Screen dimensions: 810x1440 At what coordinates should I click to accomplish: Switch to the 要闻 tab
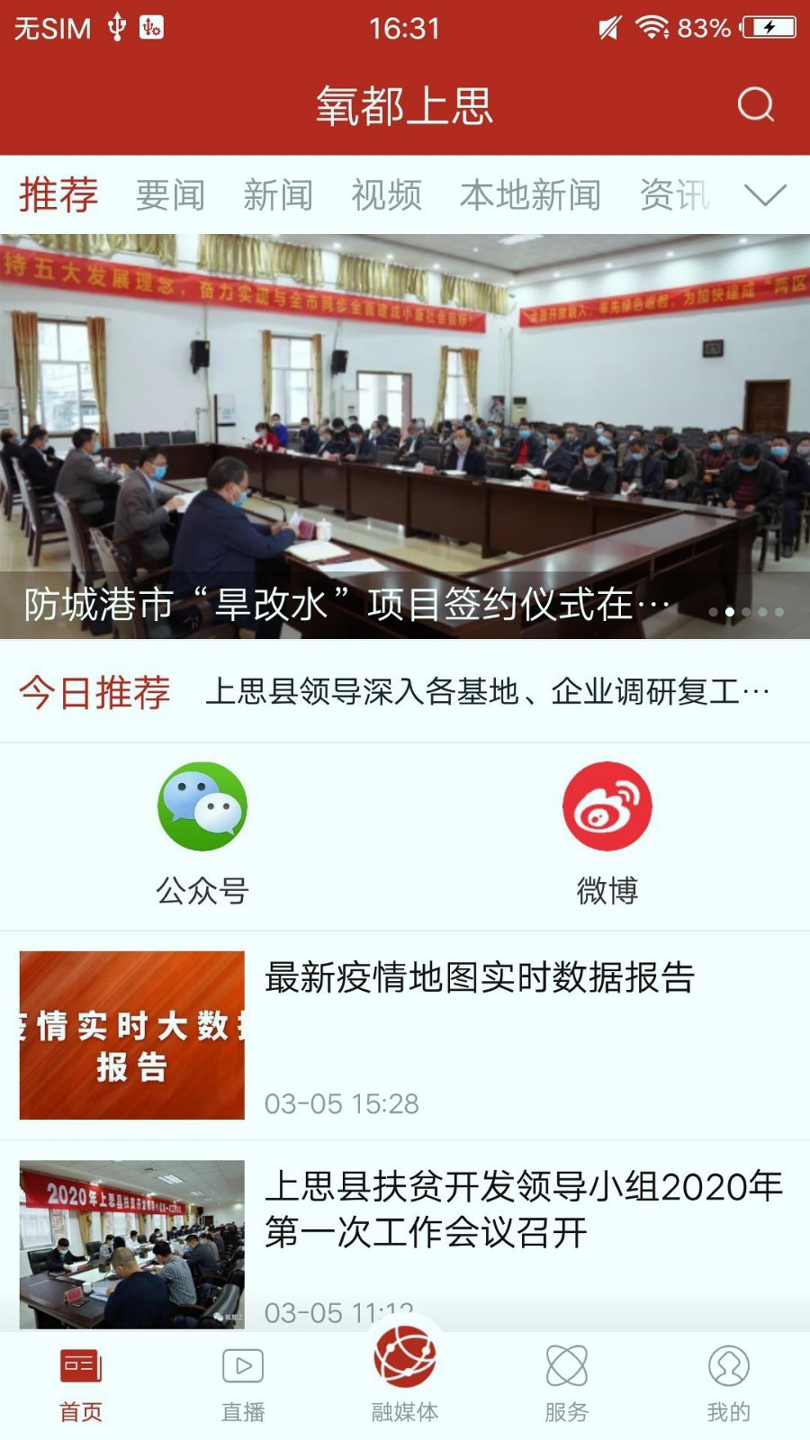171,196
